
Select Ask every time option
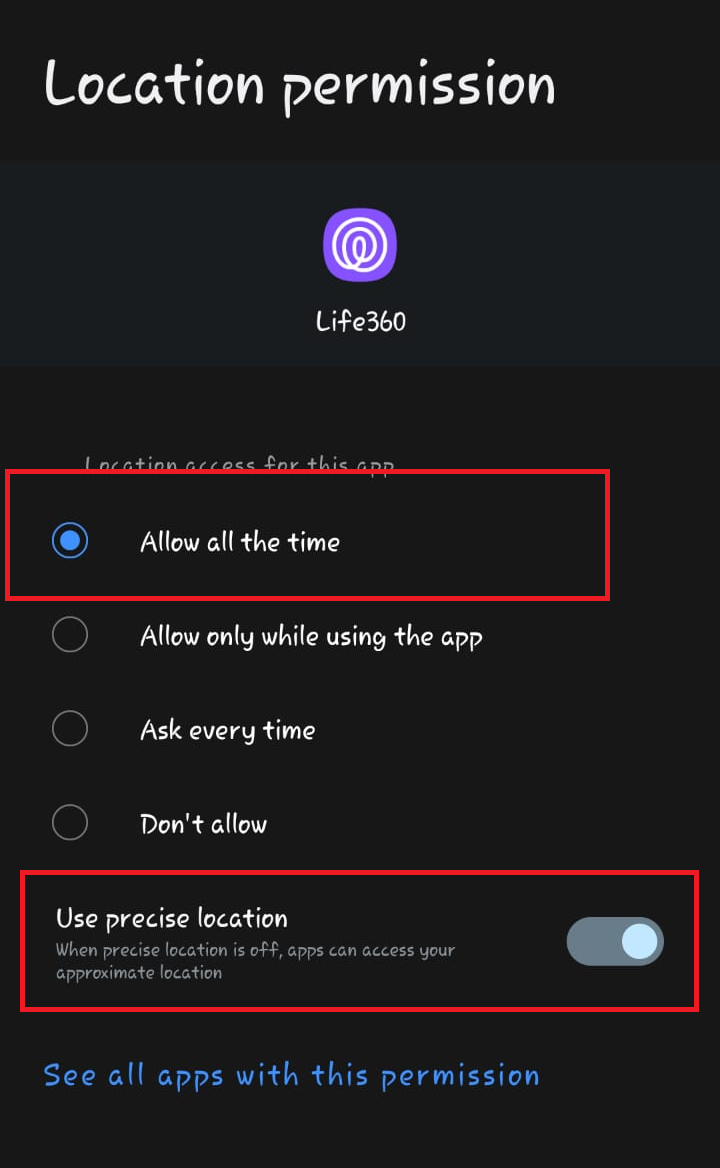[x=70, y=729]
